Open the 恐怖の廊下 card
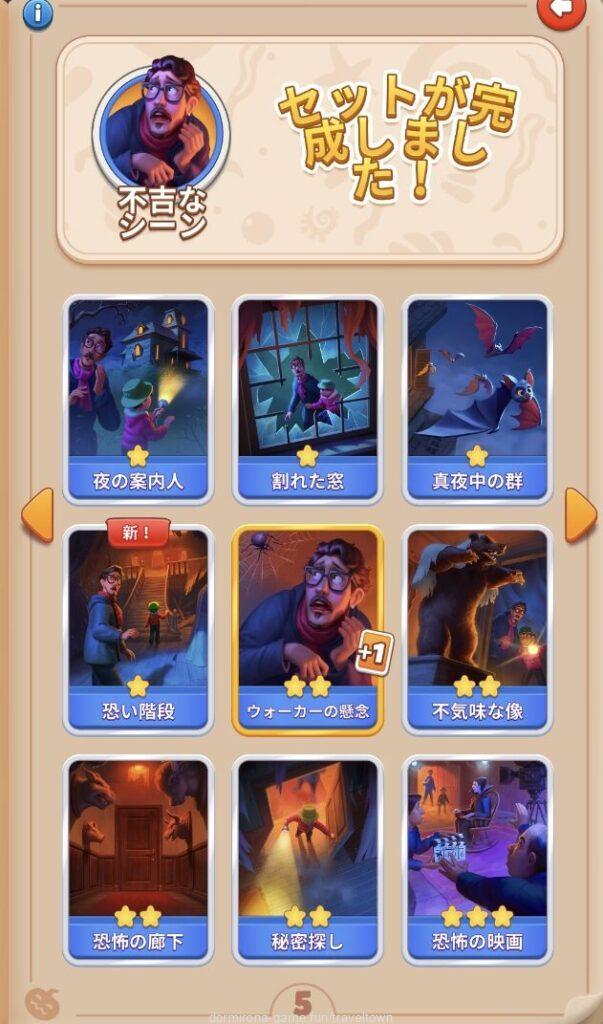Viewport: 603px width, 1024px height. point(138,860)
